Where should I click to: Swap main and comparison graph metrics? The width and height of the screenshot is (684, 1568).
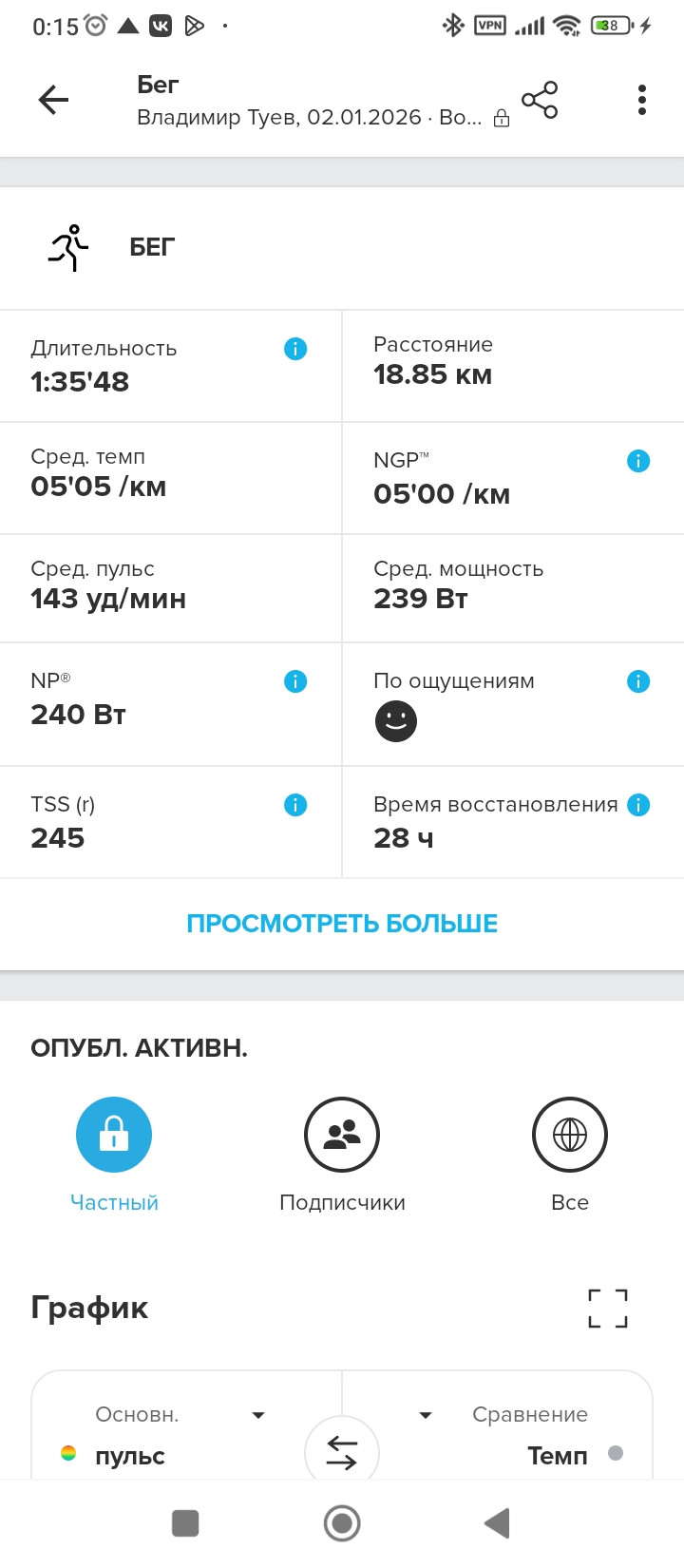point(342,1452)
